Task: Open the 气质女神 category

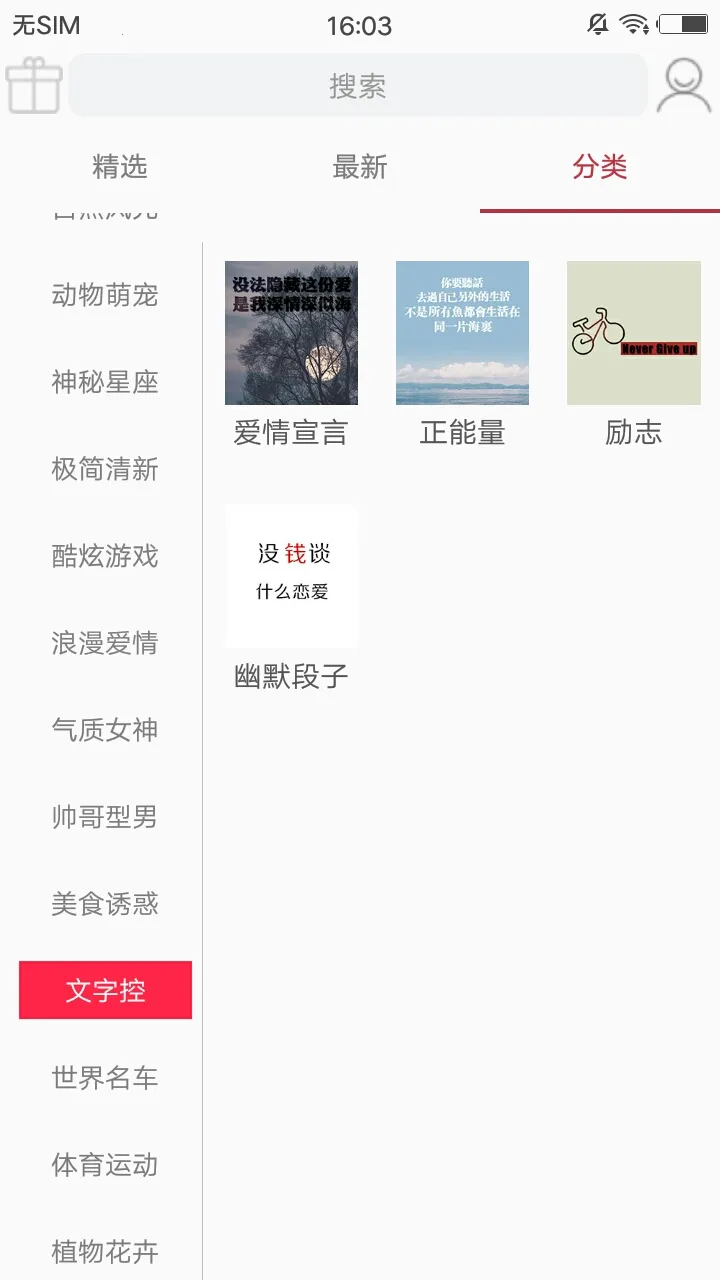Action: pyautogui.click(x=105, y=730)
